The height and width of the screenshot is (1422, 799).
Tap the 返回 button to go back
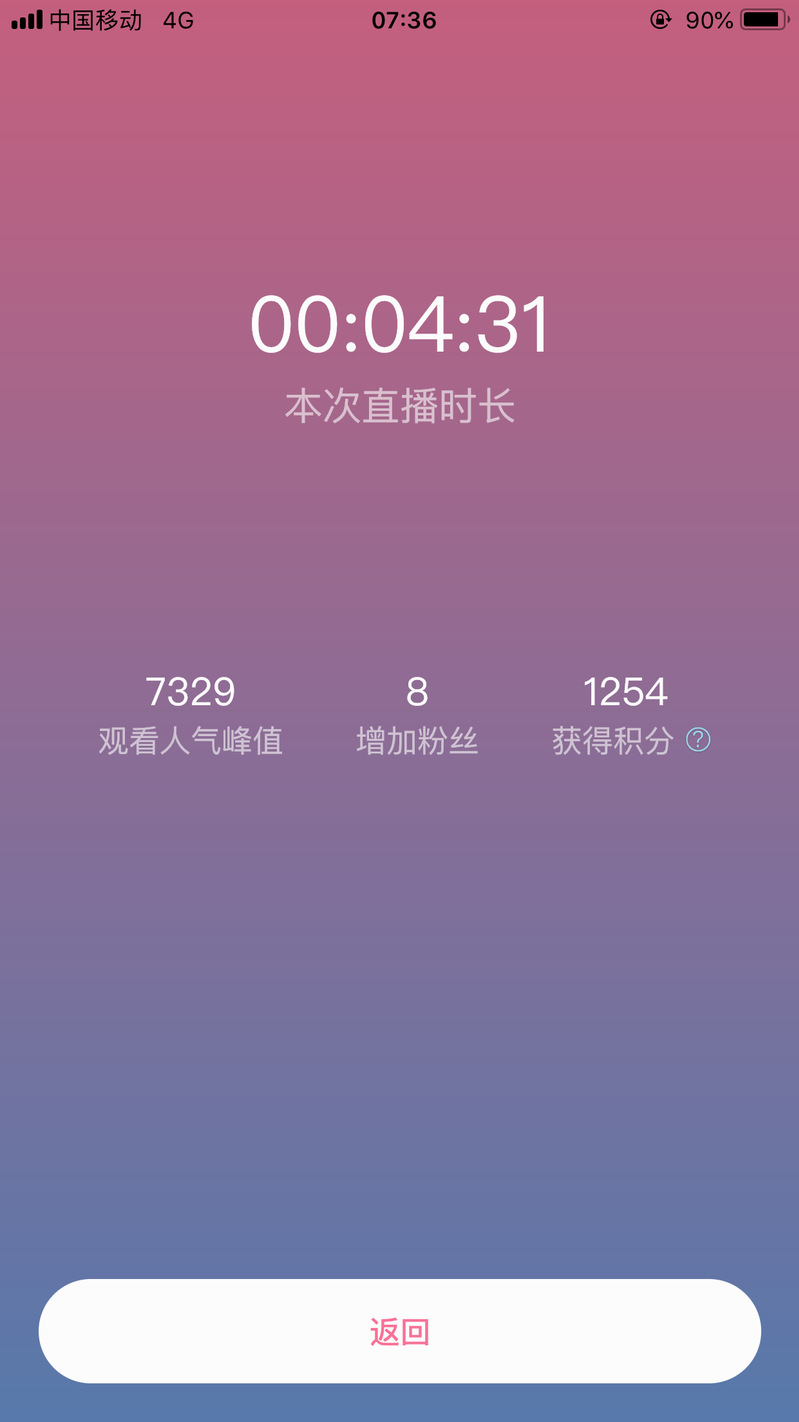point(399,1331)
